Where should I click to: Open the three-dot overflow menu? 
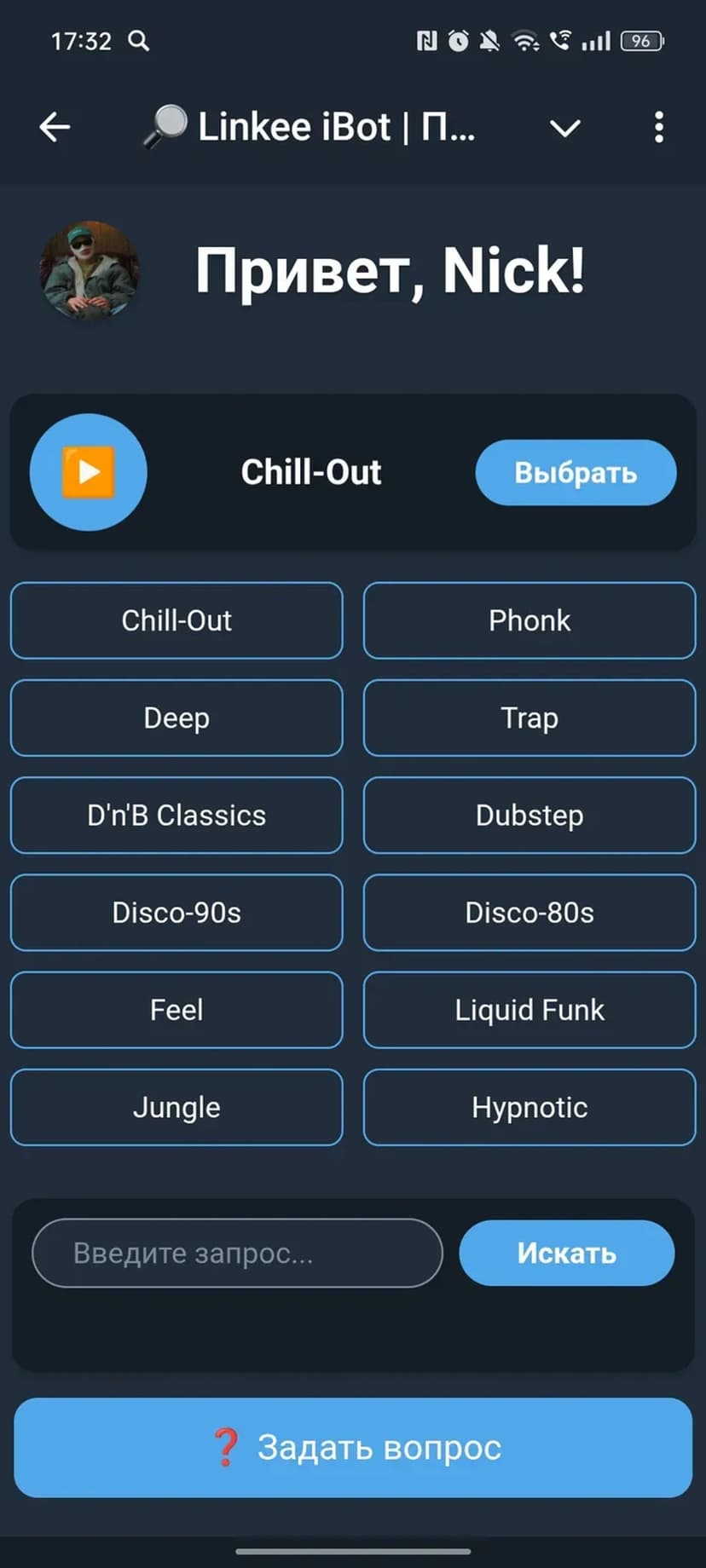[x=658, y=128]
